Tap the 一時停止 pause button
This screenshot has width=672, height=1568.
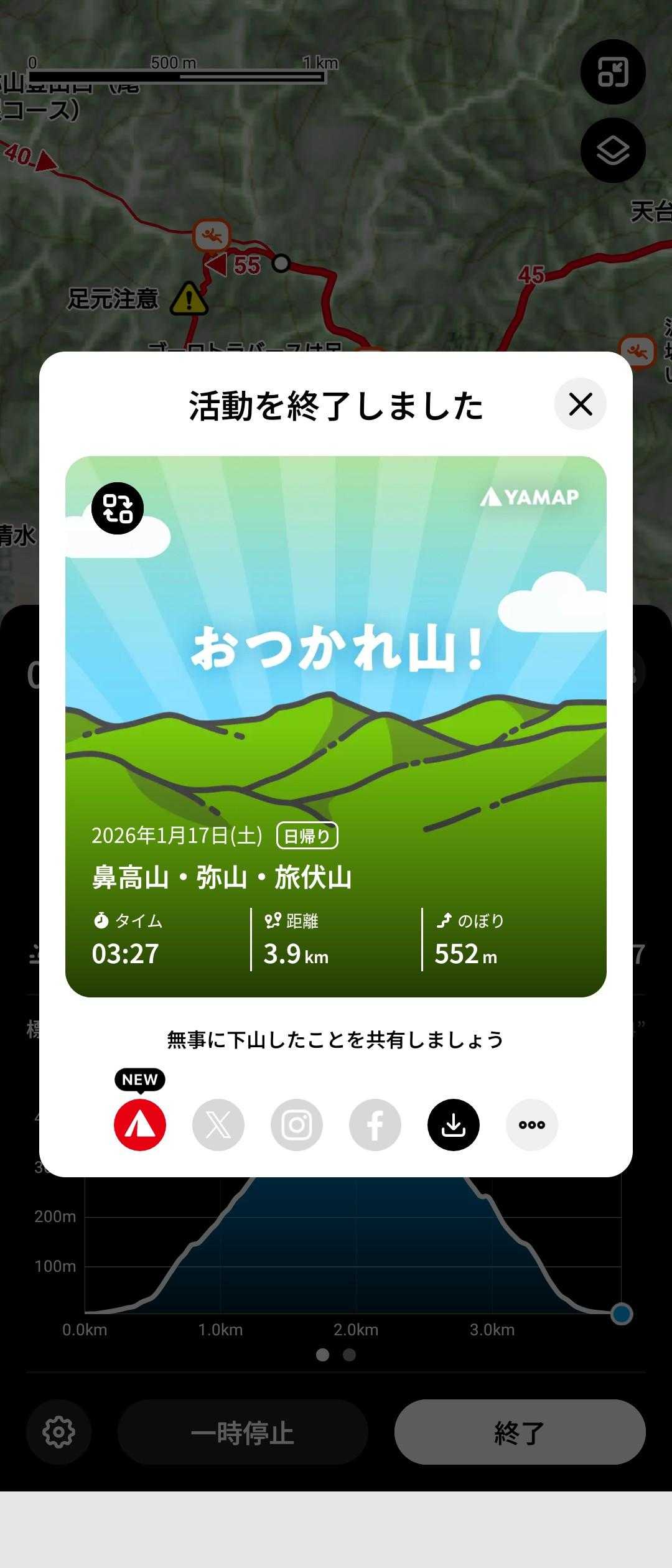(243, 1432)
